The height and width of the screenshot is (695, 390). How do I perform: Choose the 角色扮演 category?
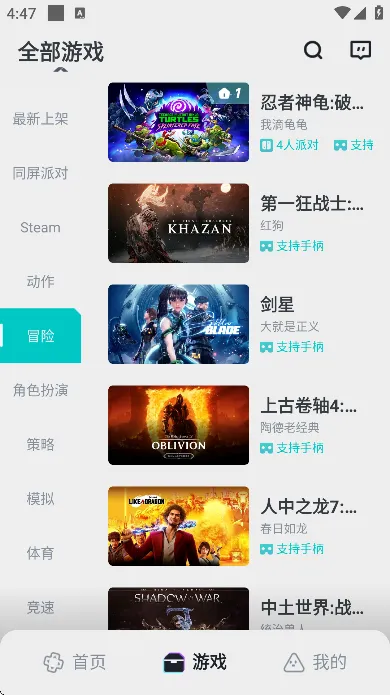[x=40, y=390]
